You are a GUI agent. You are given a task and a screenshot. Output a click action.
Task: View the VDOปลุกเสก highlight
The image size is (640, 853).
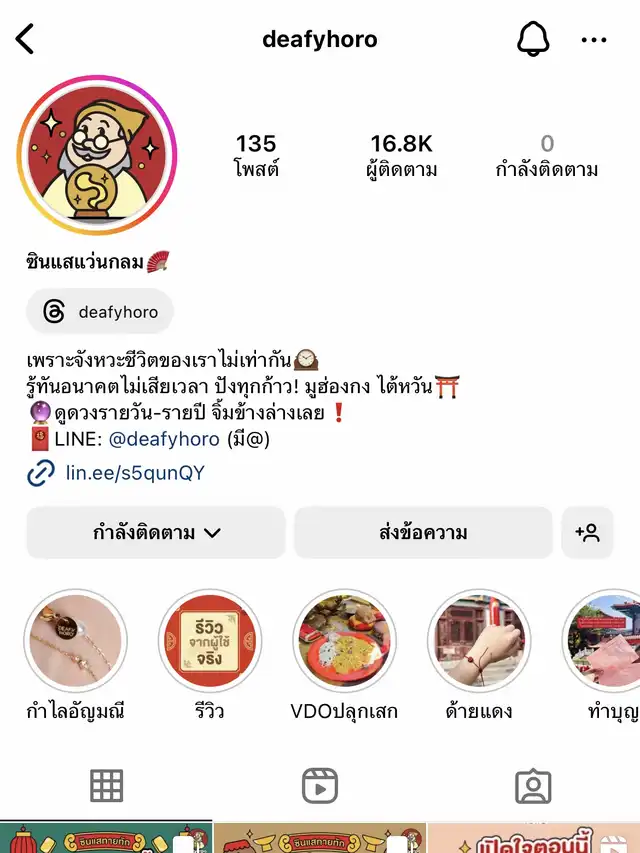tap(344, 640)
